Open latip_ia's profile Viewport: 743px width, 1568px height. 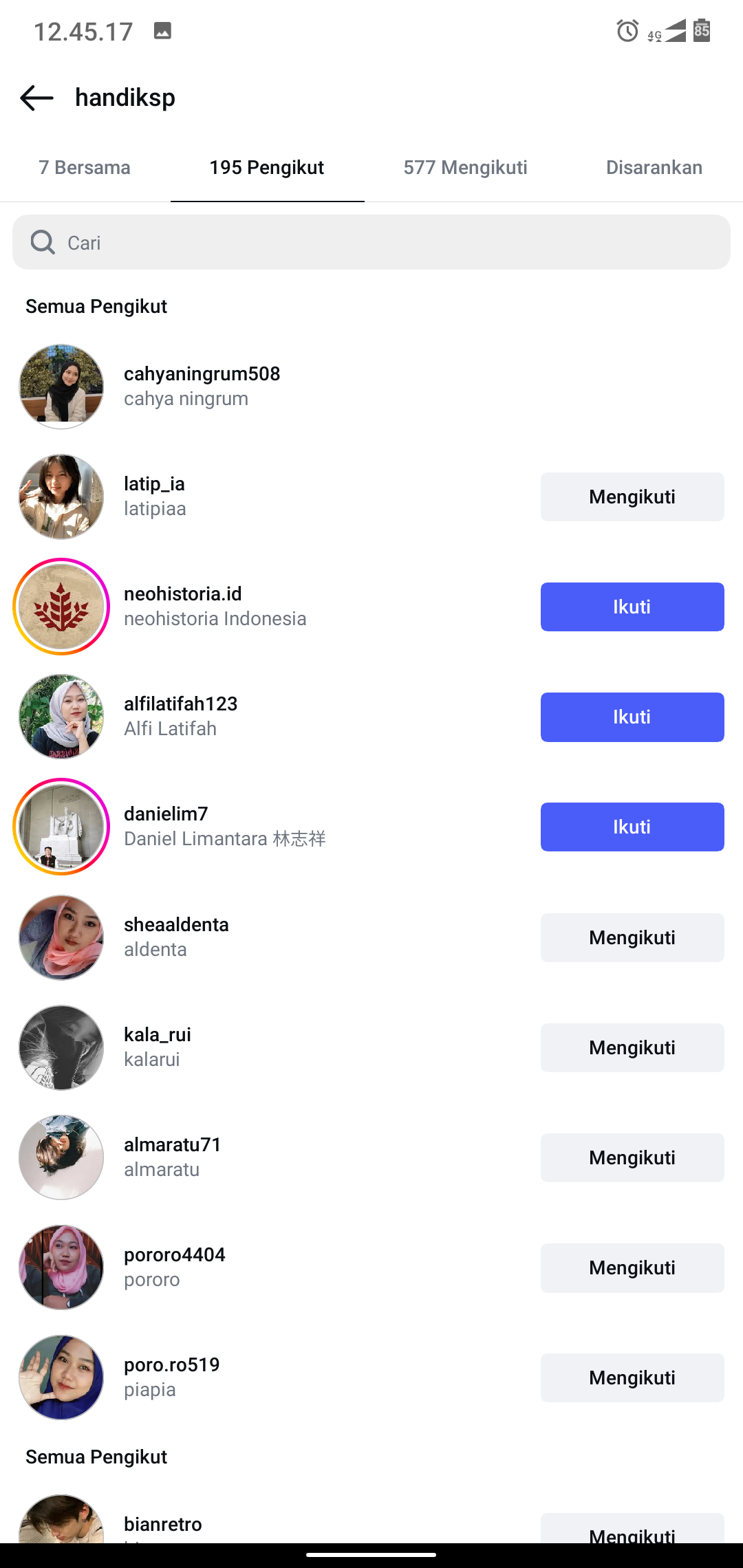click(154, 495)
